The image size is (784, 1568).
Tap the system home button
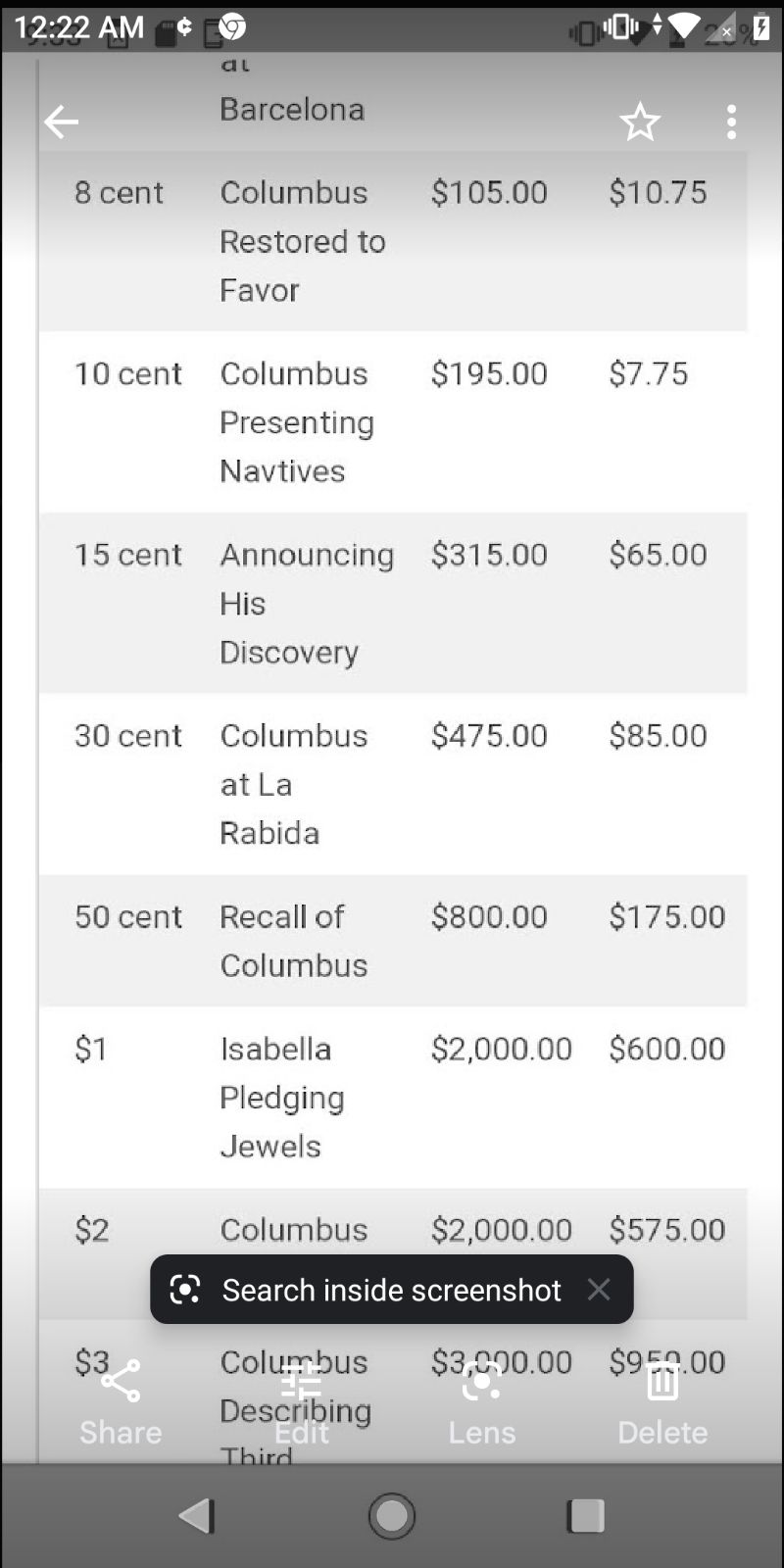[392, 1516]
